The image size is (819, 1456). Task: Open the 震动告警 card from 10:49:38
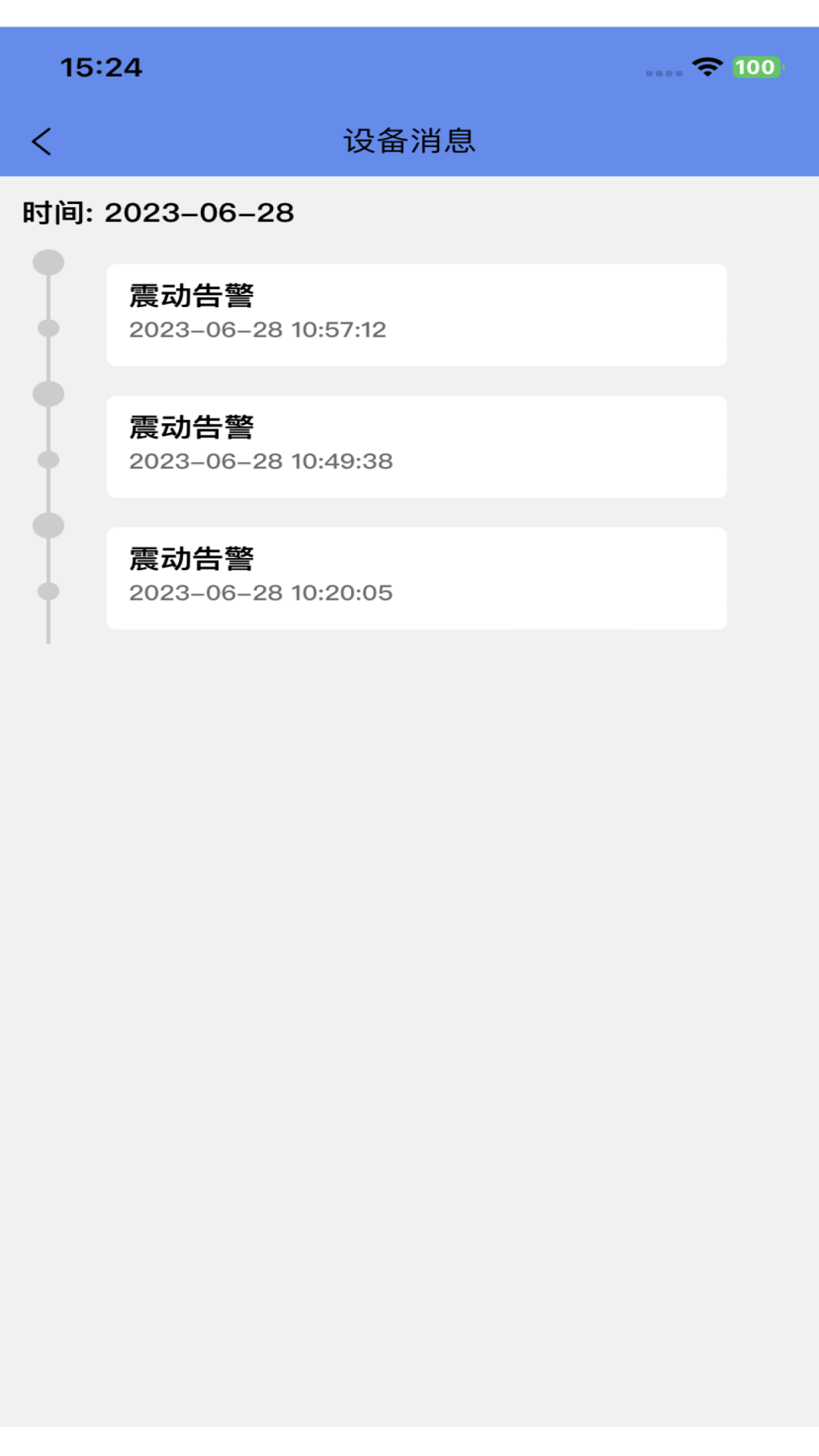[416, 447]
